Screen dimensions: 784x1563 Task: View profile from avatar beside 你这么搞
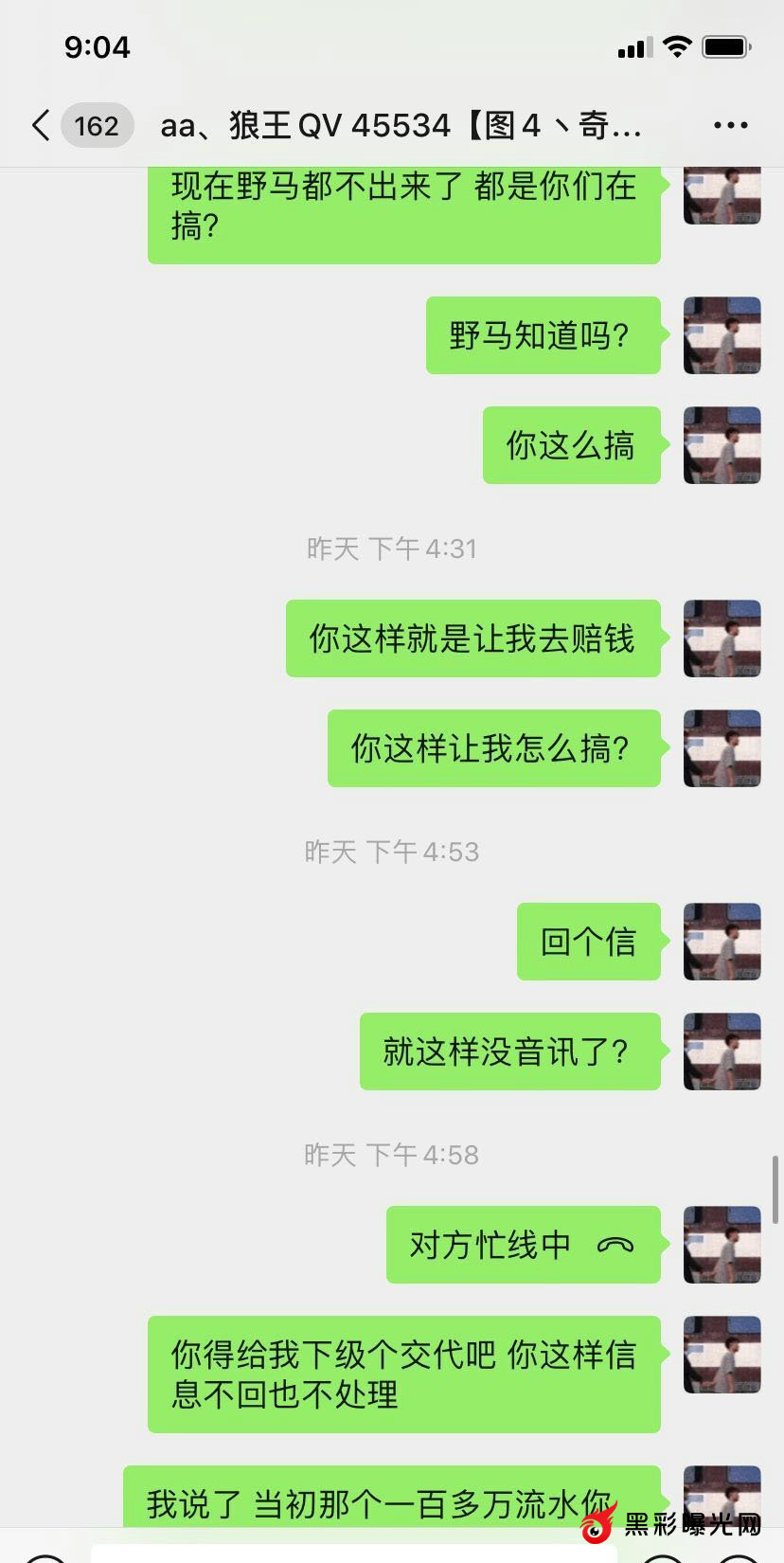tap(722, 445)
